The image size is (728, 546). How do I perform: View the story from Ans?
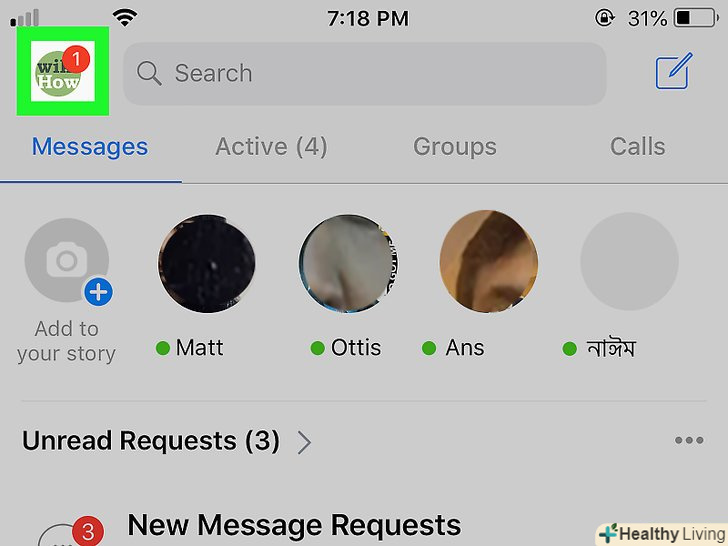click(x=488, y=262)
